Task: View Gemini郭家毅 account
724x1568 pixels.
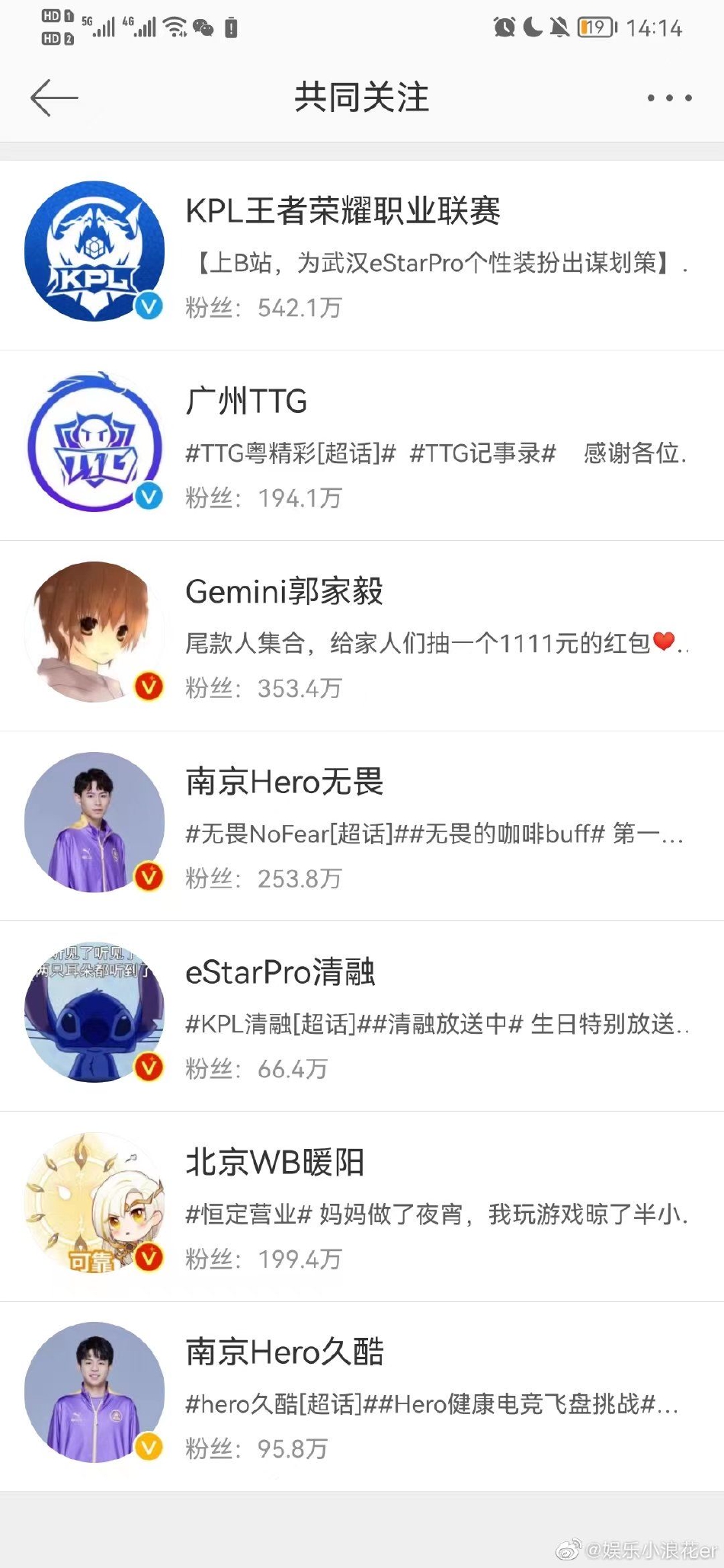Action: click(x=284, y=592)
